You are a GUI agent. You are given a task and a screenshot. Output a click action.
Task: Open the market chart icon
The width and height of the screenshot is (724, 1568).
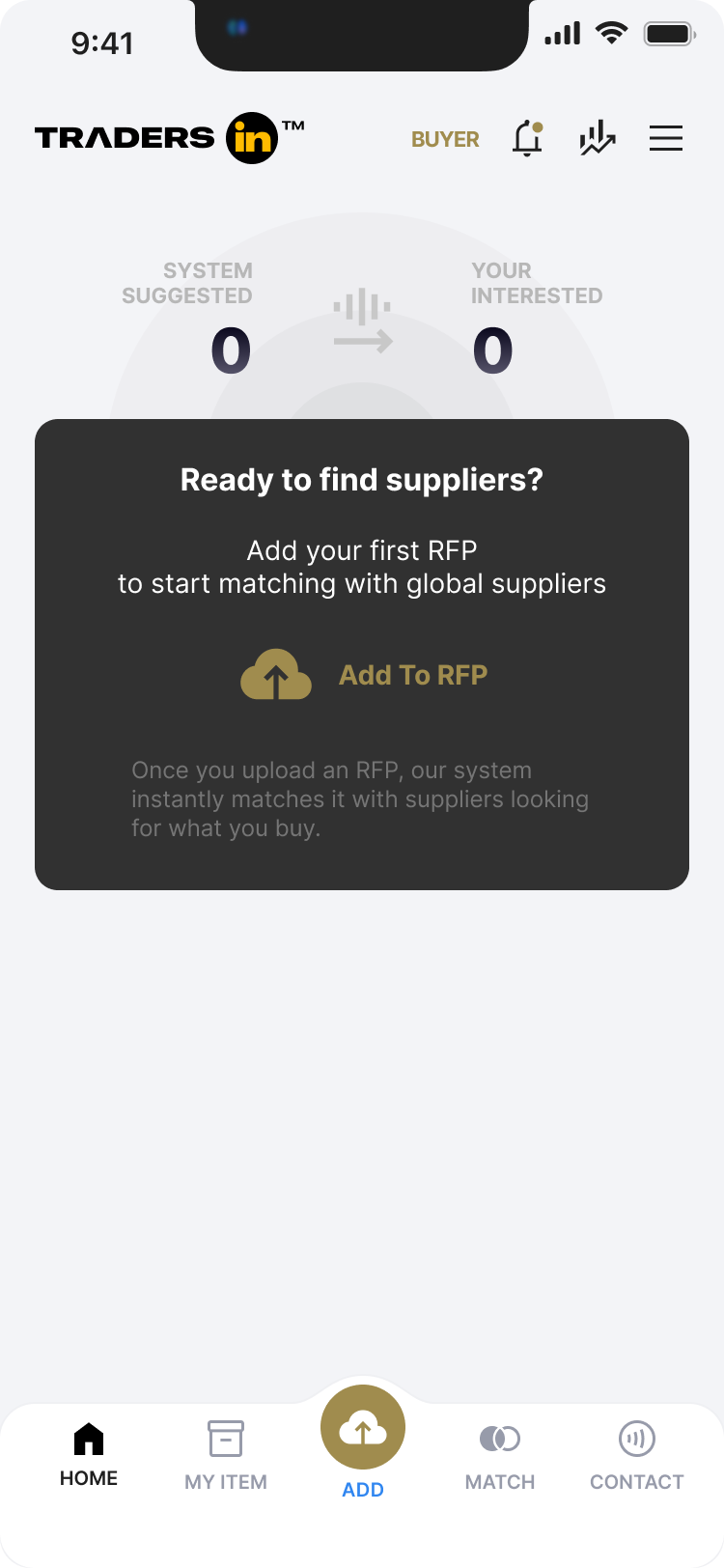click(597, 139)
